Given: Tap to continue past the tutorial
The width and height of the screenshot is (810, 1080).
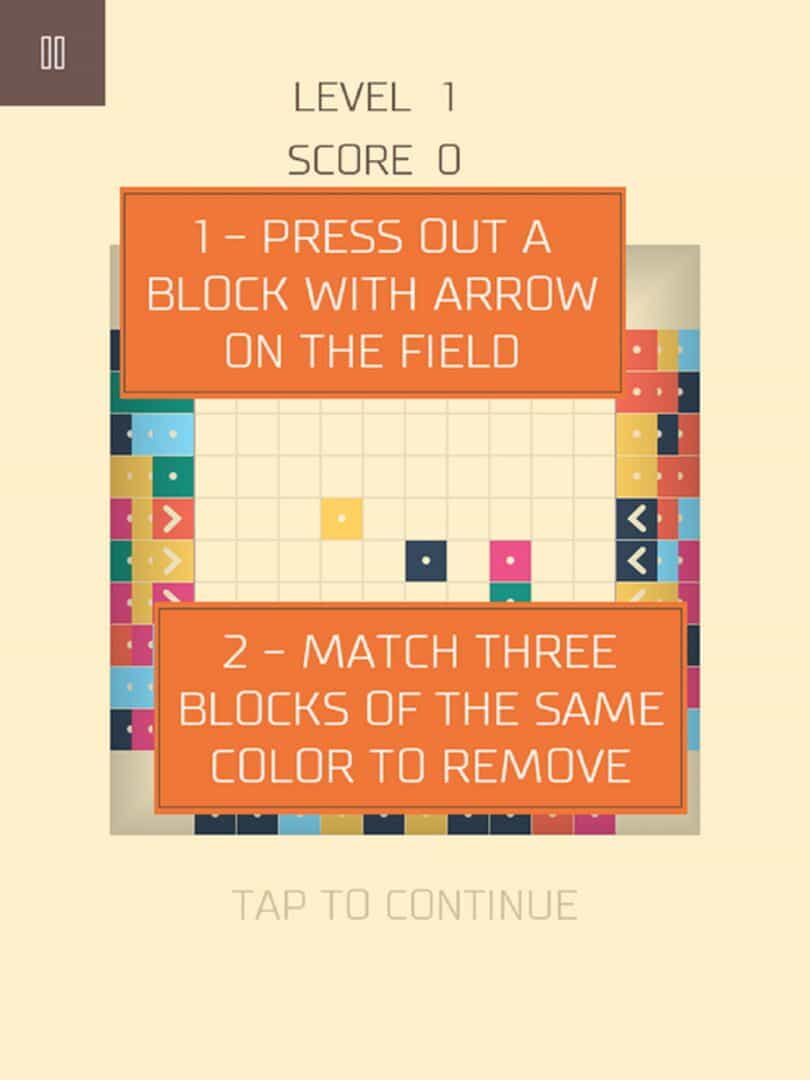Looking at the screenshot, I should click(405, 905).
